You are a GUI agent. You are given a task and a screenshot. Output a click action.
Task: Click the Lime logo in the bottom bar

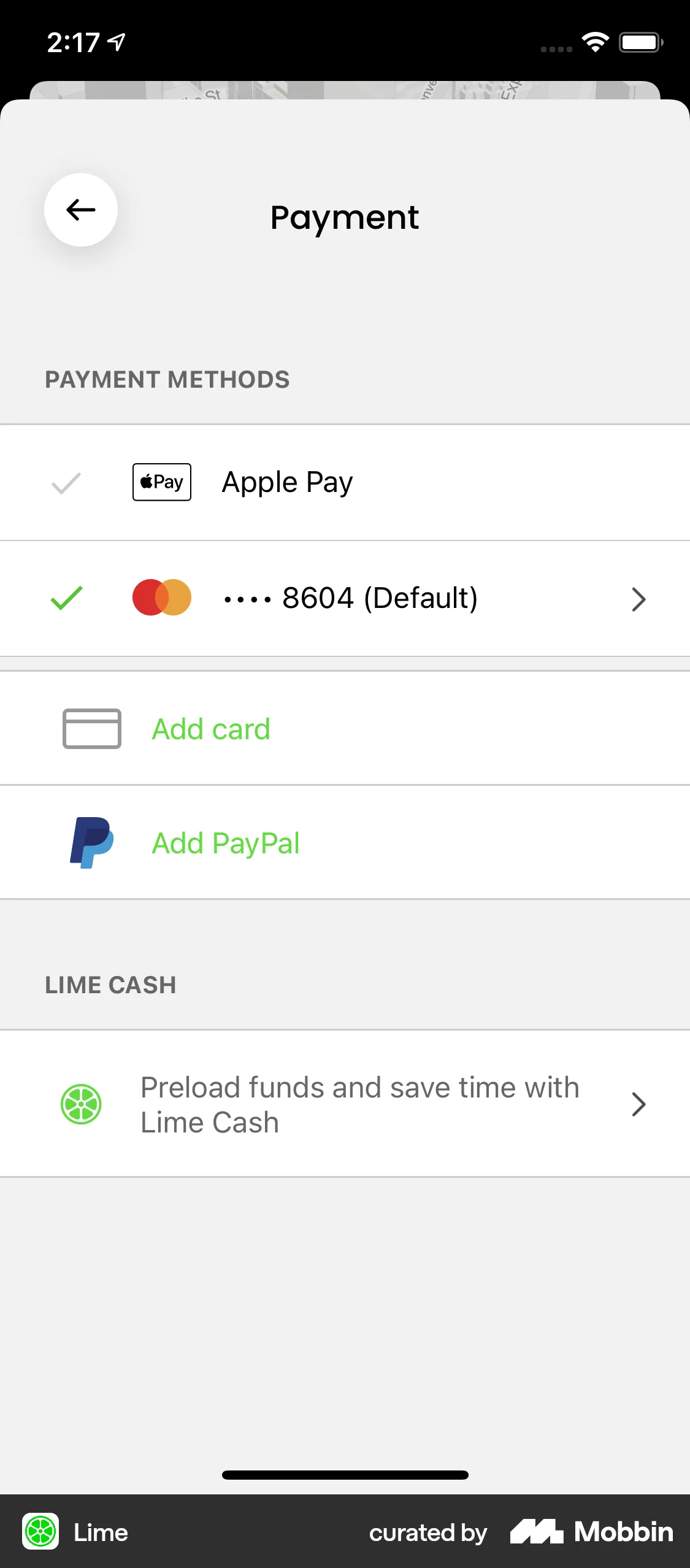(41, 1532)
